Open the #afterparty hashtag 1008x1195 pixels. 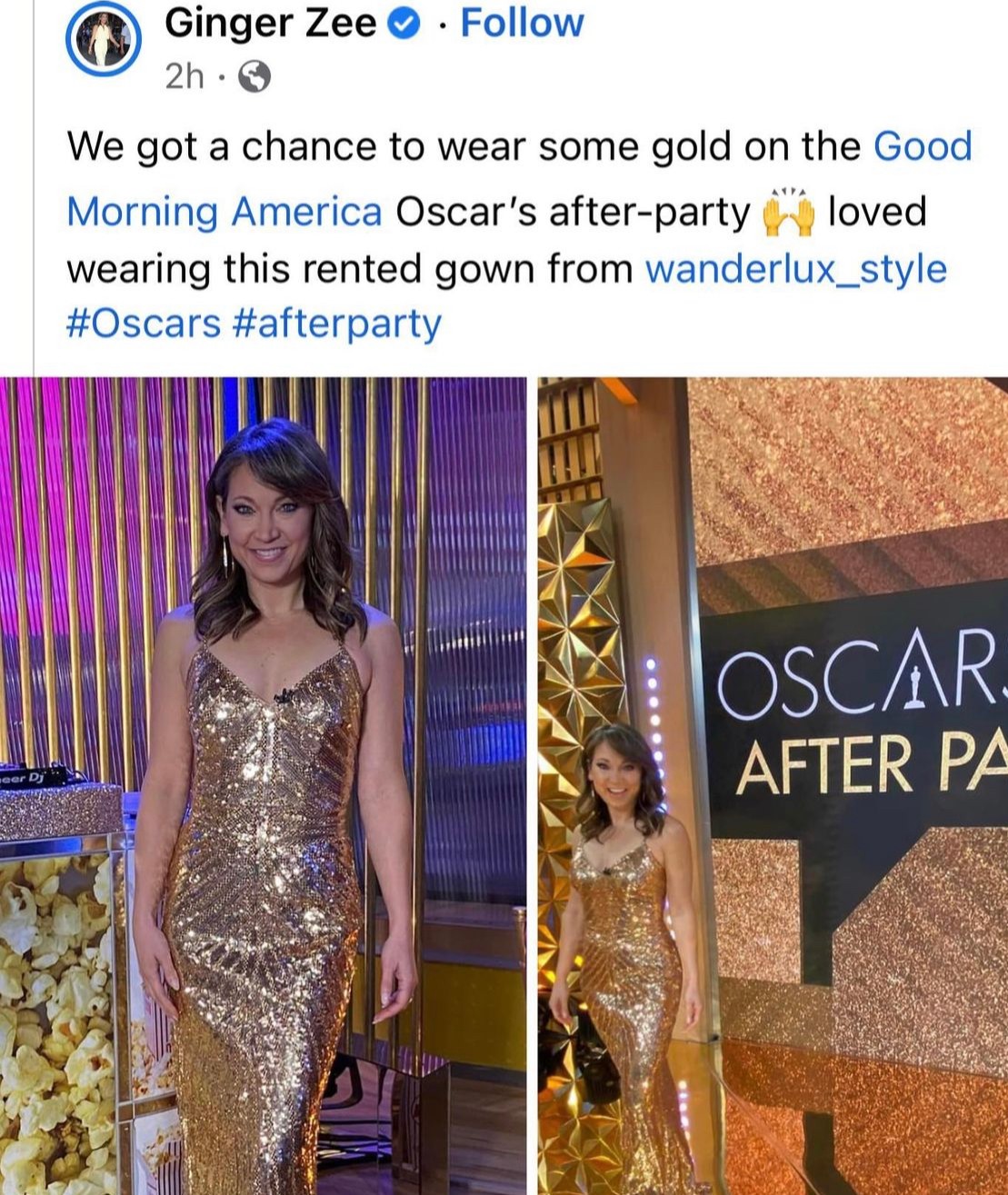click(337, 324)
